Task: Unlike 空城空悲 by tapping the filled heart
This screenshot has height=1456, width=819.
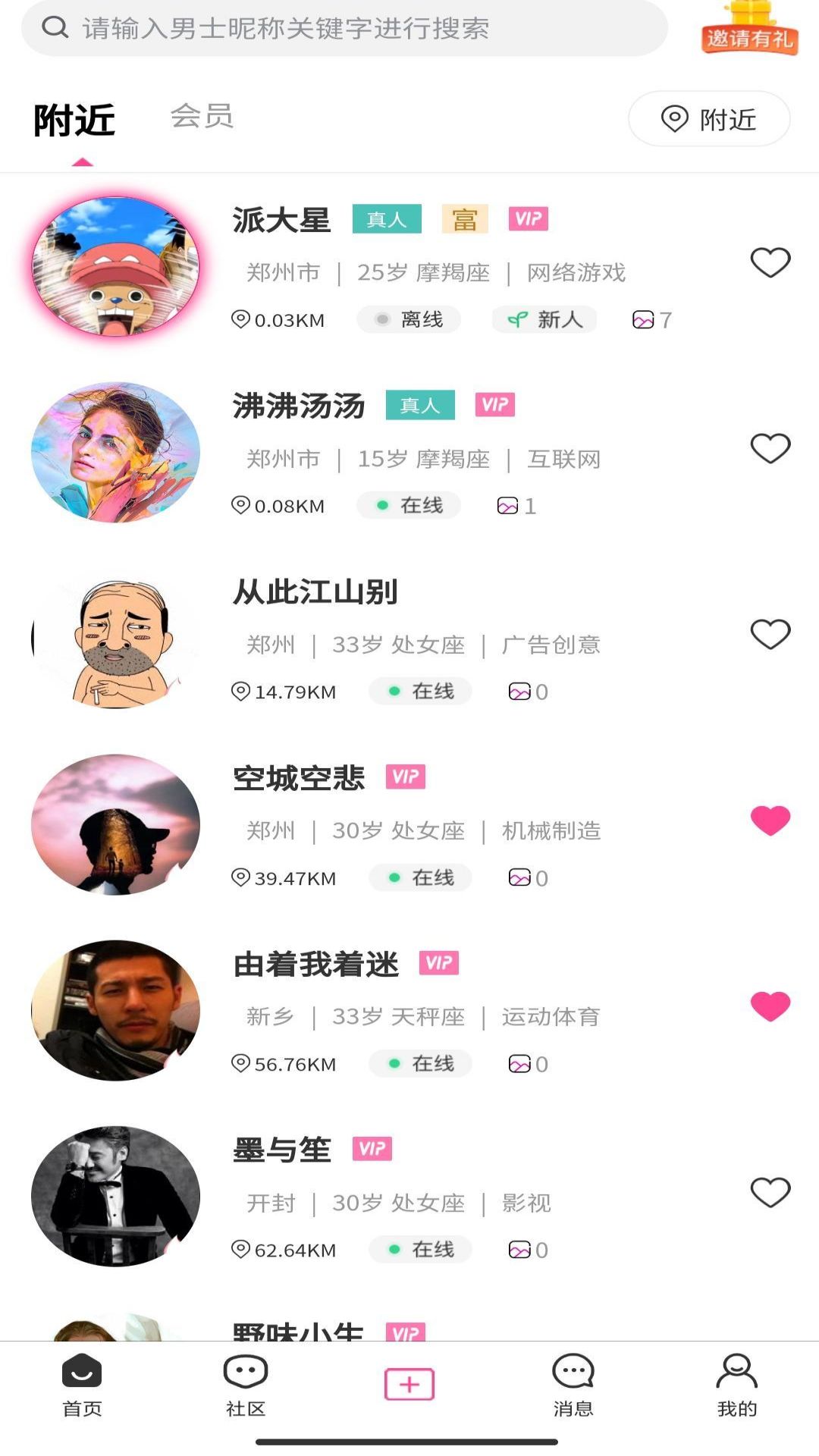Action: (770, 822)
